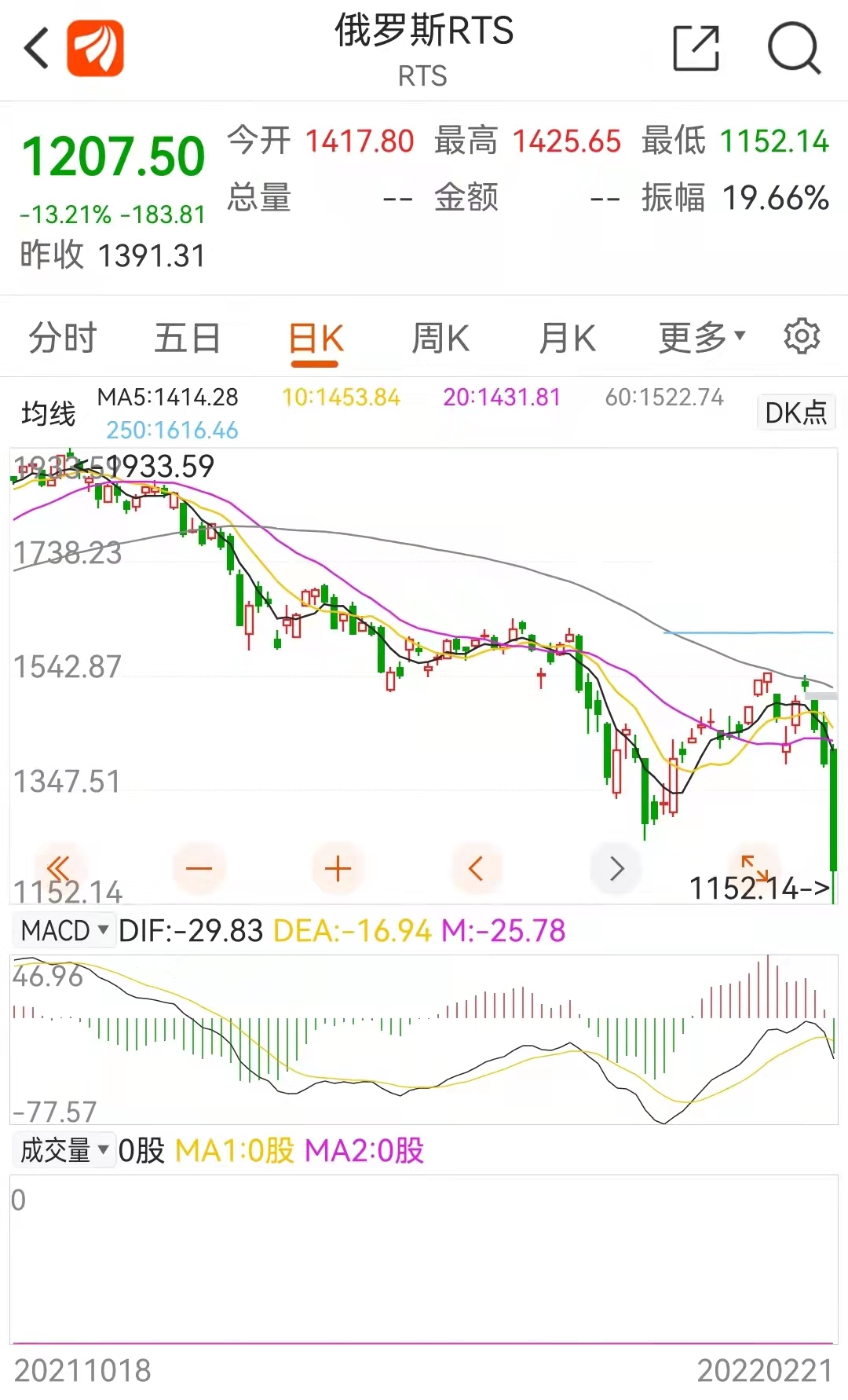Select the 五日 five-day chart
This screenshot has height=1400, width=848.
(187, 335)
